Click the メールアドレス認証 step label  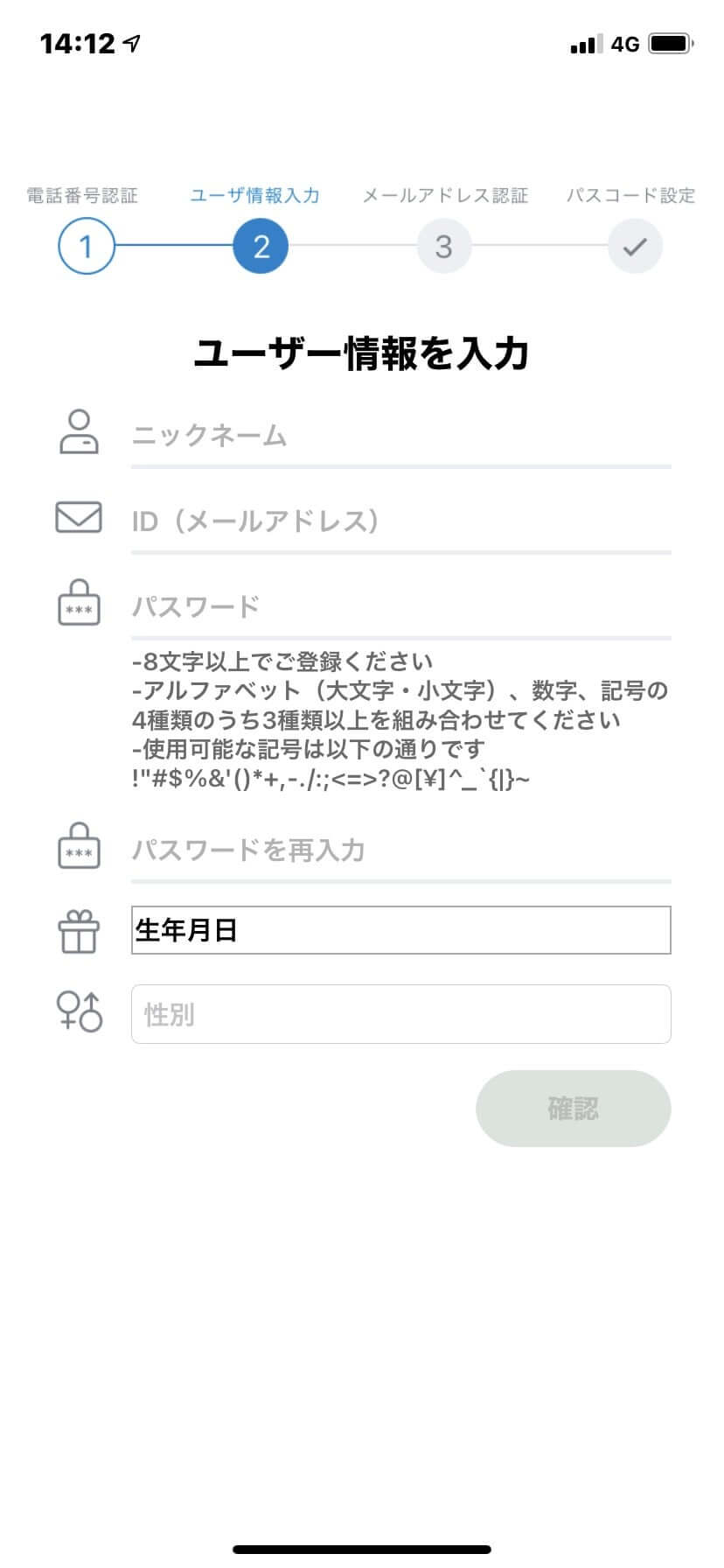tap(445, 196)
